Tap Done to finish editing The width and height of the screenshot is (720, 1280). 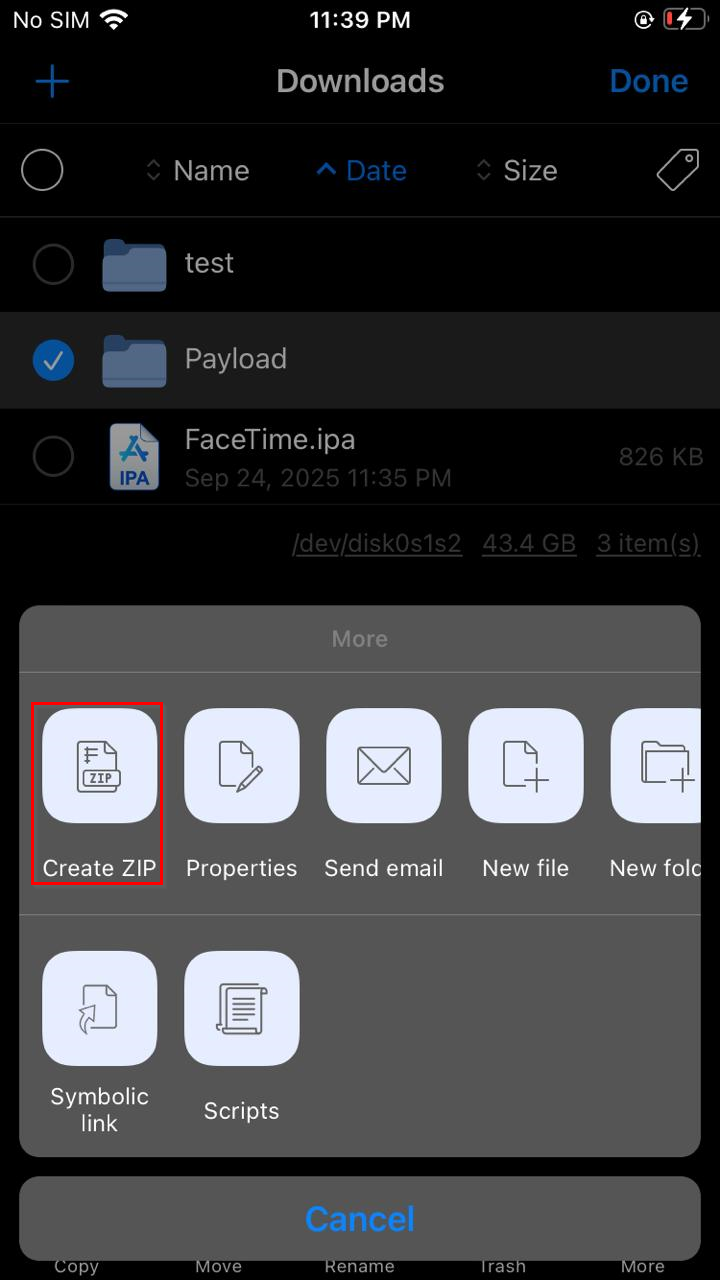648,81
